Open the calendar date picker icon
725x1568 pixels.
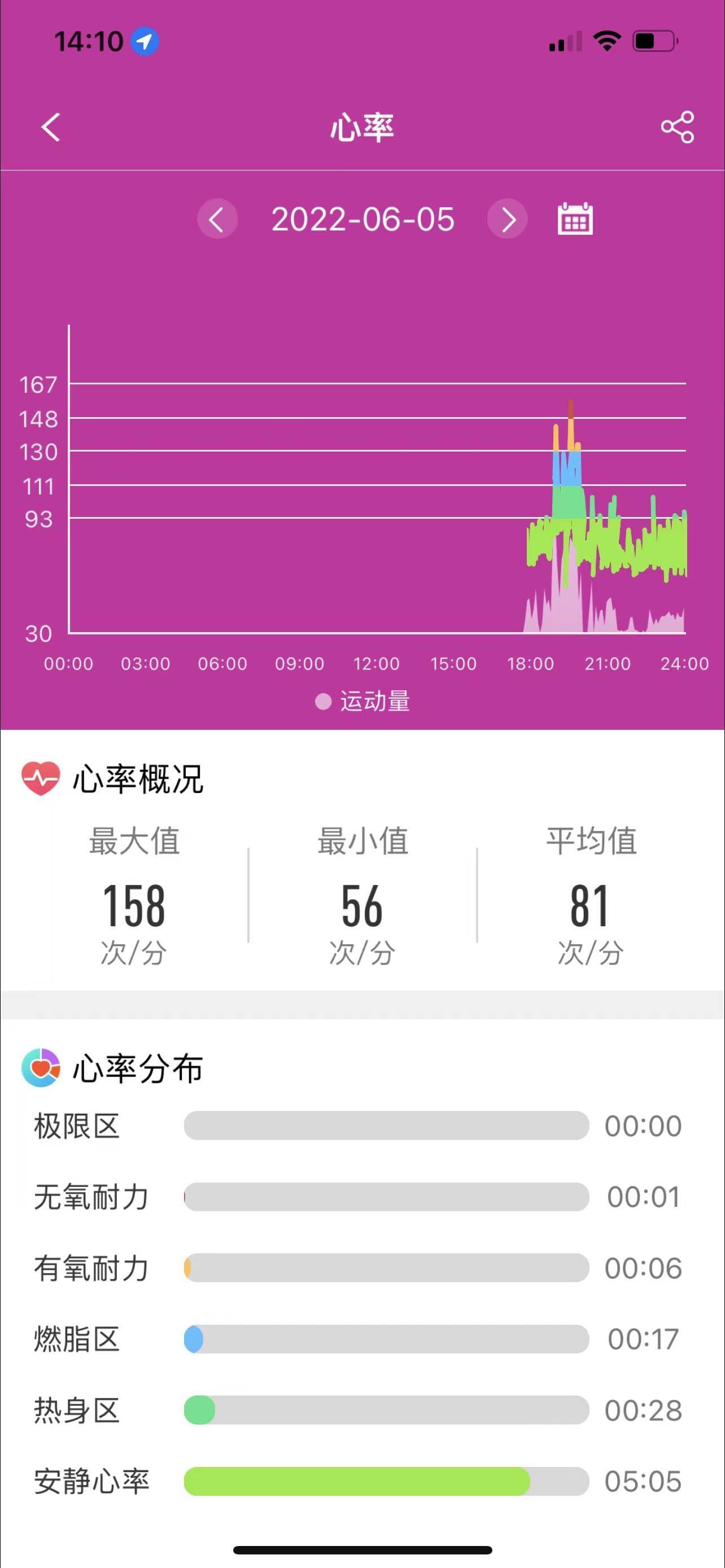point(575,218)
